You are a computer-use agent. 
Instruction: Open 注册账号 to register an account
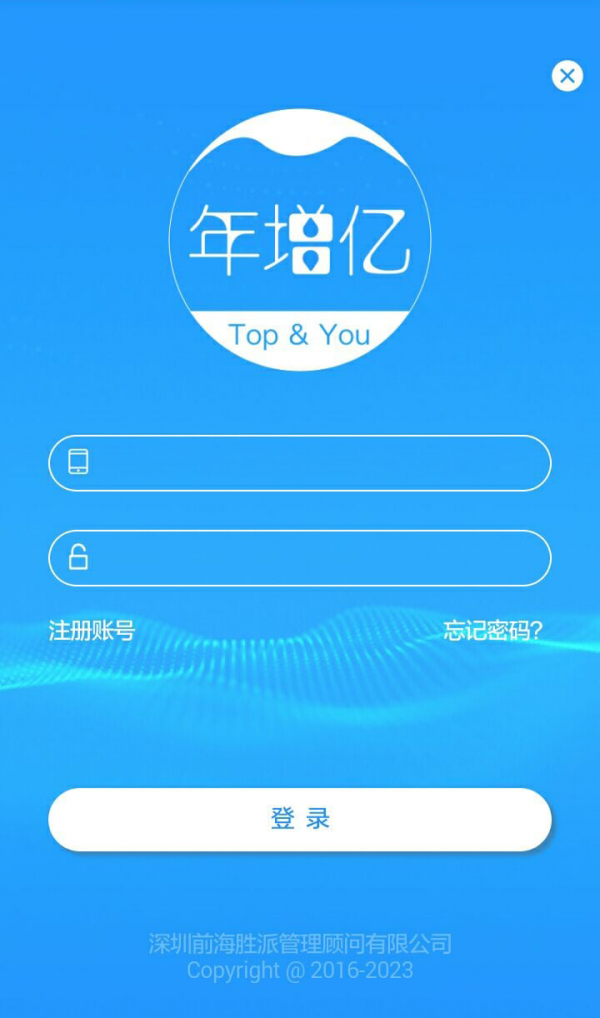coord(92,631)
